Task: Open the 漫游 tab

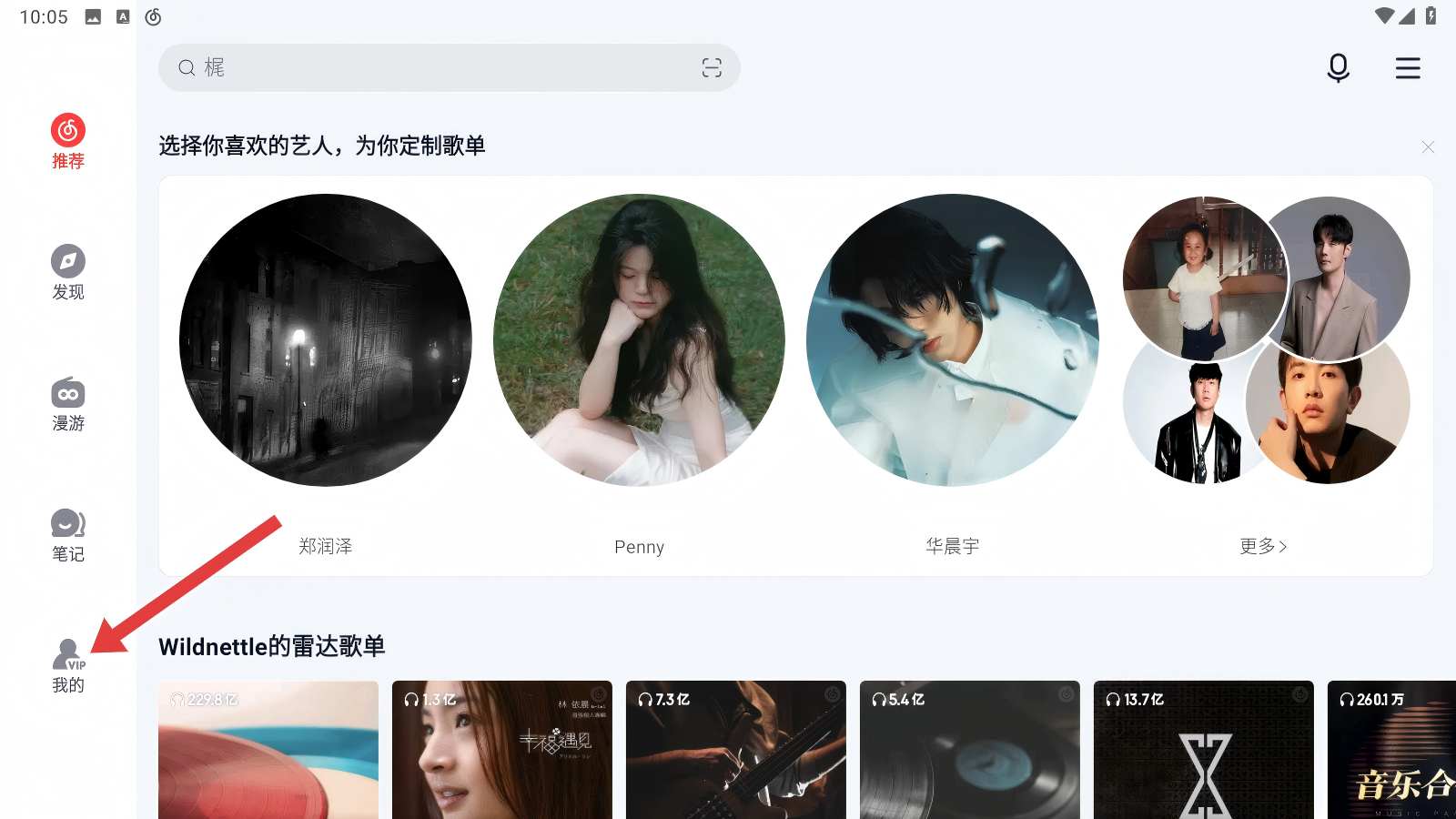Action: (x=68, y=404)
